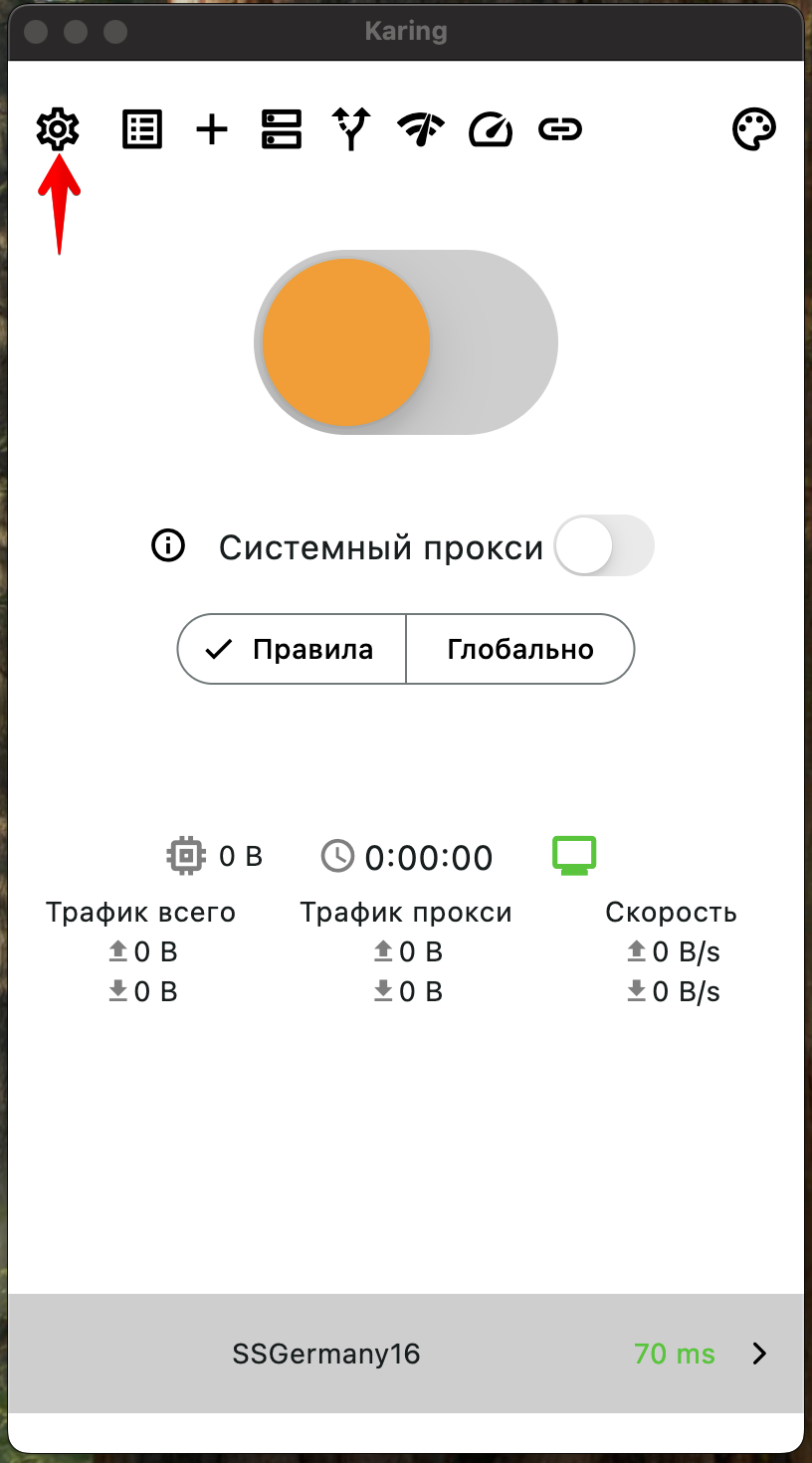Screen dimensions: 812x1463
Task: Show info about Системный прокси
Action: pos(168,545)
